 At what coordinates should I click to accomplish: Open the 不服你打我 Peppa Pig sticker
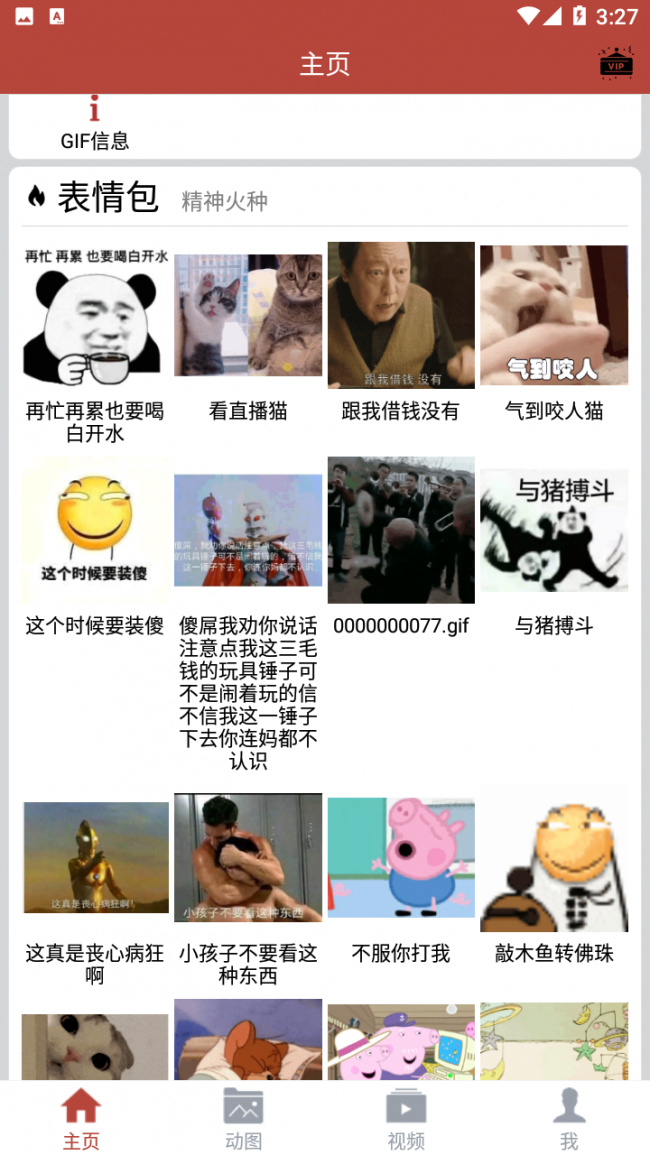coord(401,858)
